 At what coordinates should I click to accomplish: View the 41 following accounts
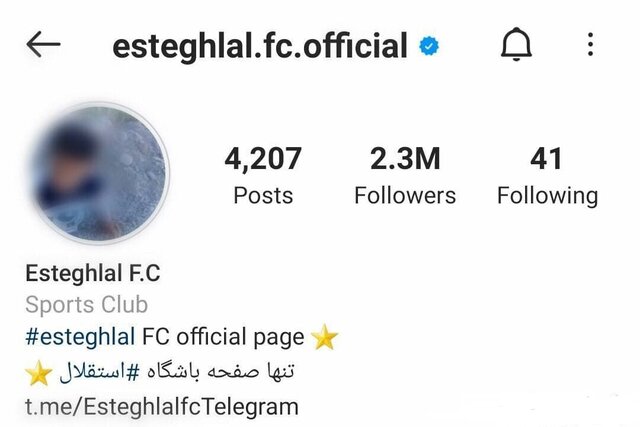pyautogui.click(x=546, y=175)
